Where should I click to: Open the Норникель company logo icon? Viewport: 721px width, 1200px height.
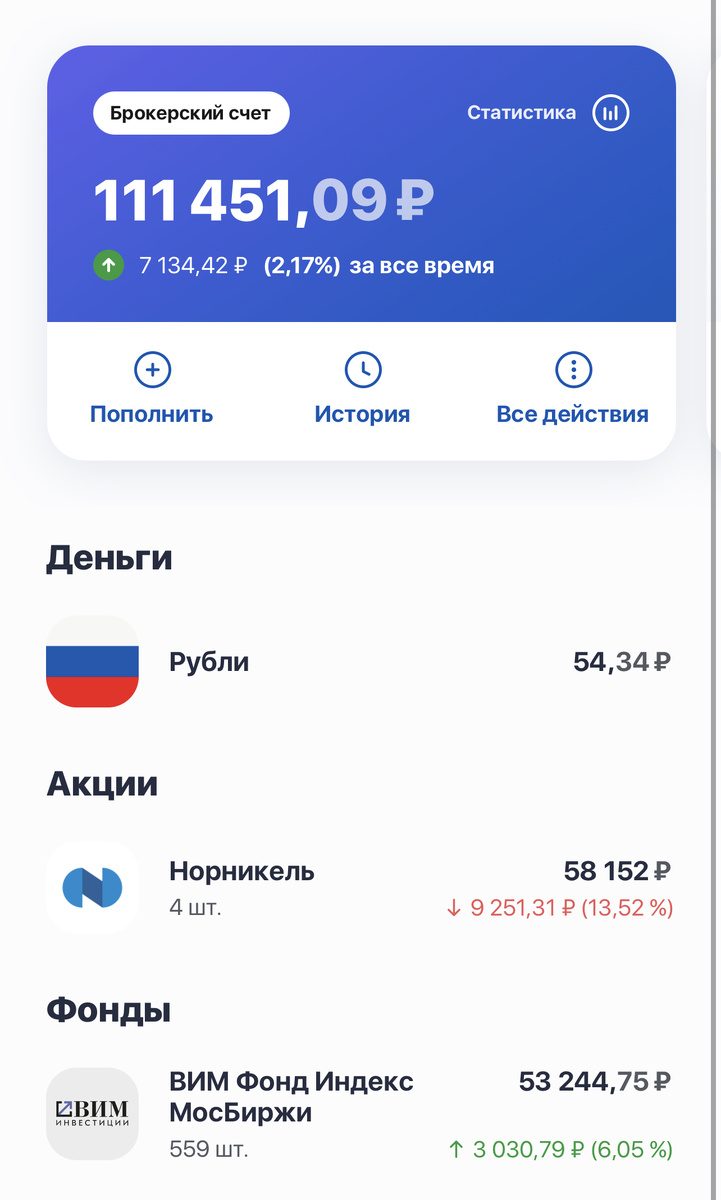point(92,888)
